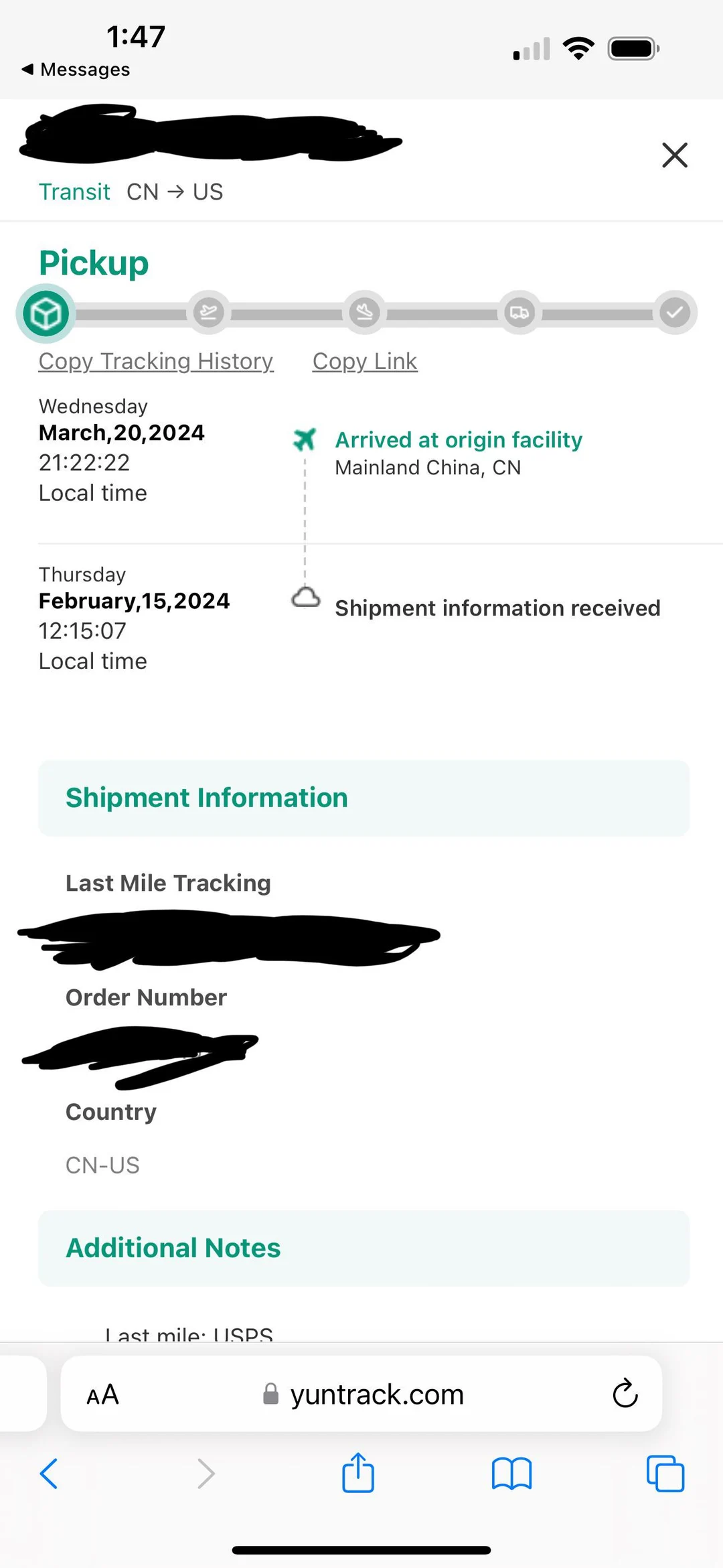The image size is (723, 1568).
Task: Open the AA text size menu
Action: [102, 1395]
